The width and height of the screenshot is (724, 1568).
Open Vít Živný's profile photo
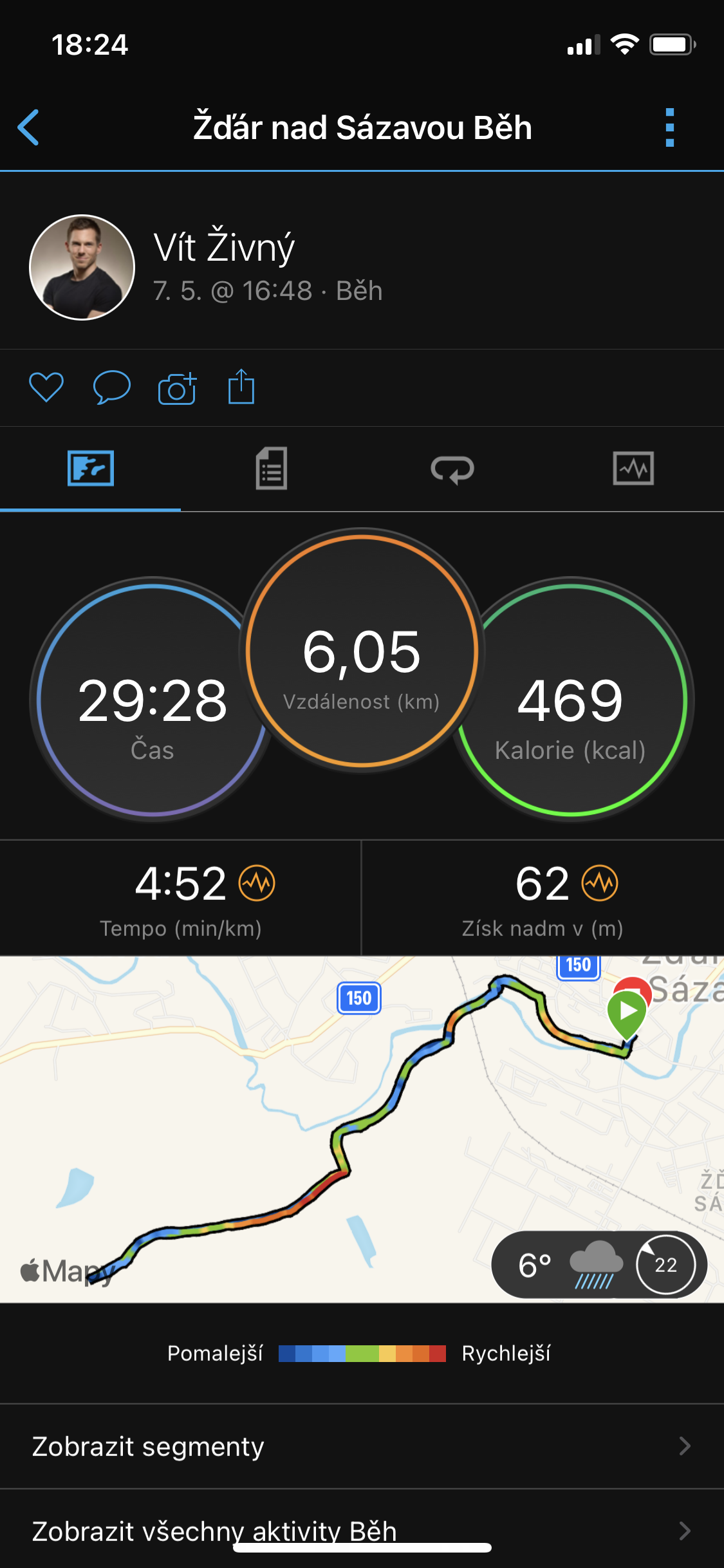pos(82,267)
